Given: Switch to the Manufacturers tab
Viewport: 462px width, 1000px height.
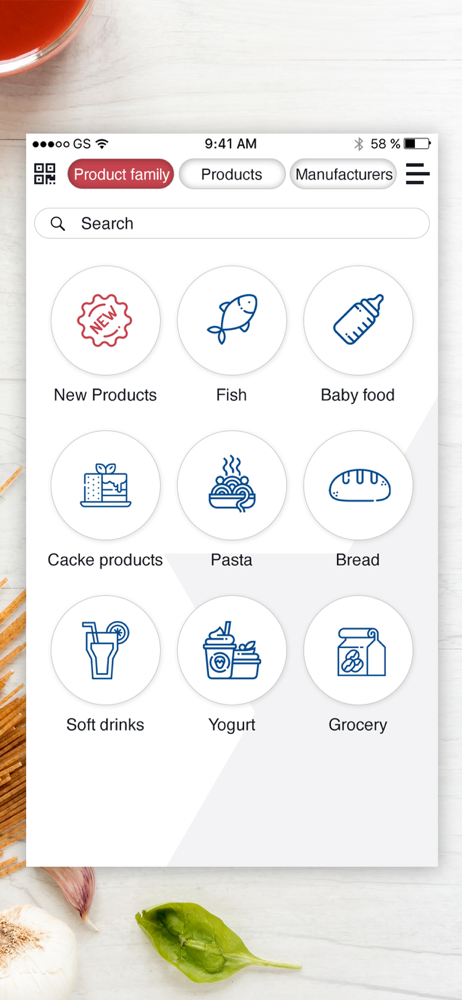Looking at the screenshot, I should 343,174.
